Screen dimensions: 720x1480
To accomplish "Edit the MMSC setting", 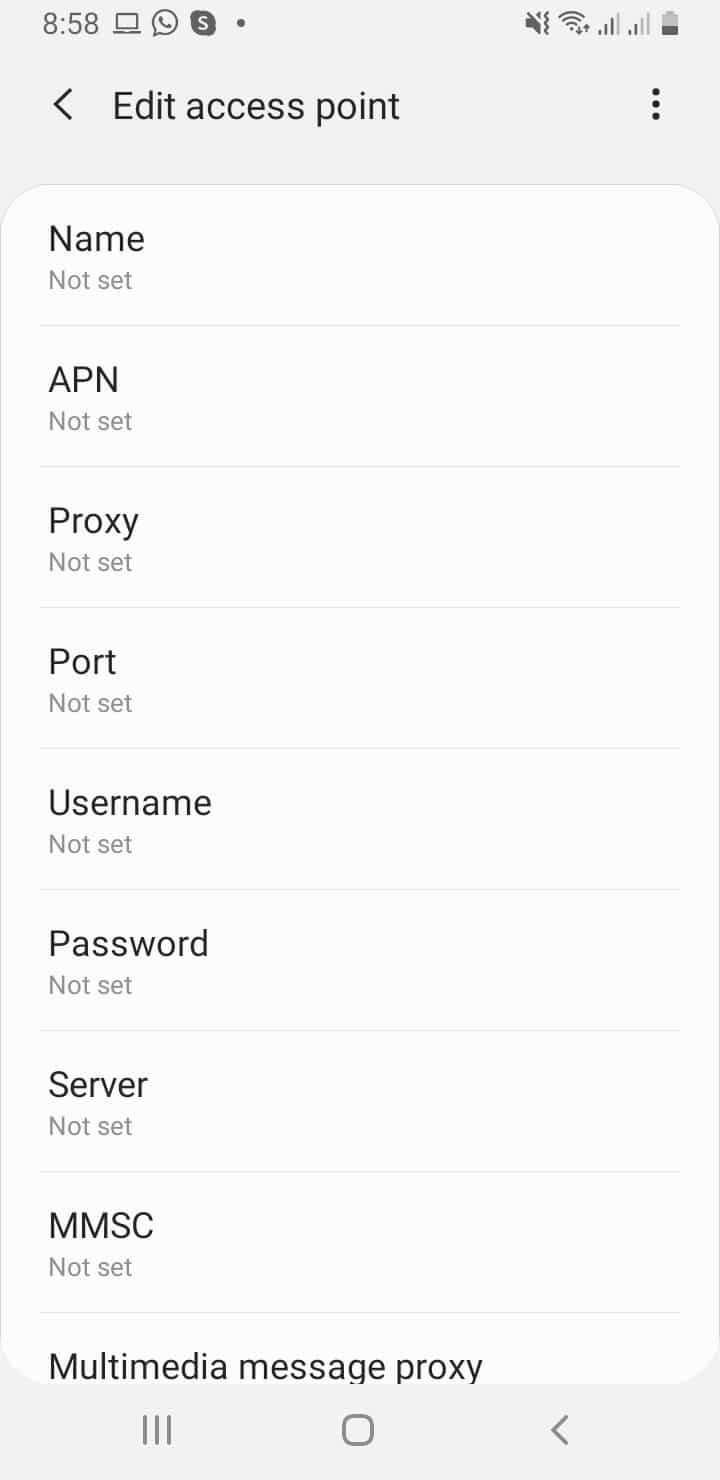I will 360,1243.
